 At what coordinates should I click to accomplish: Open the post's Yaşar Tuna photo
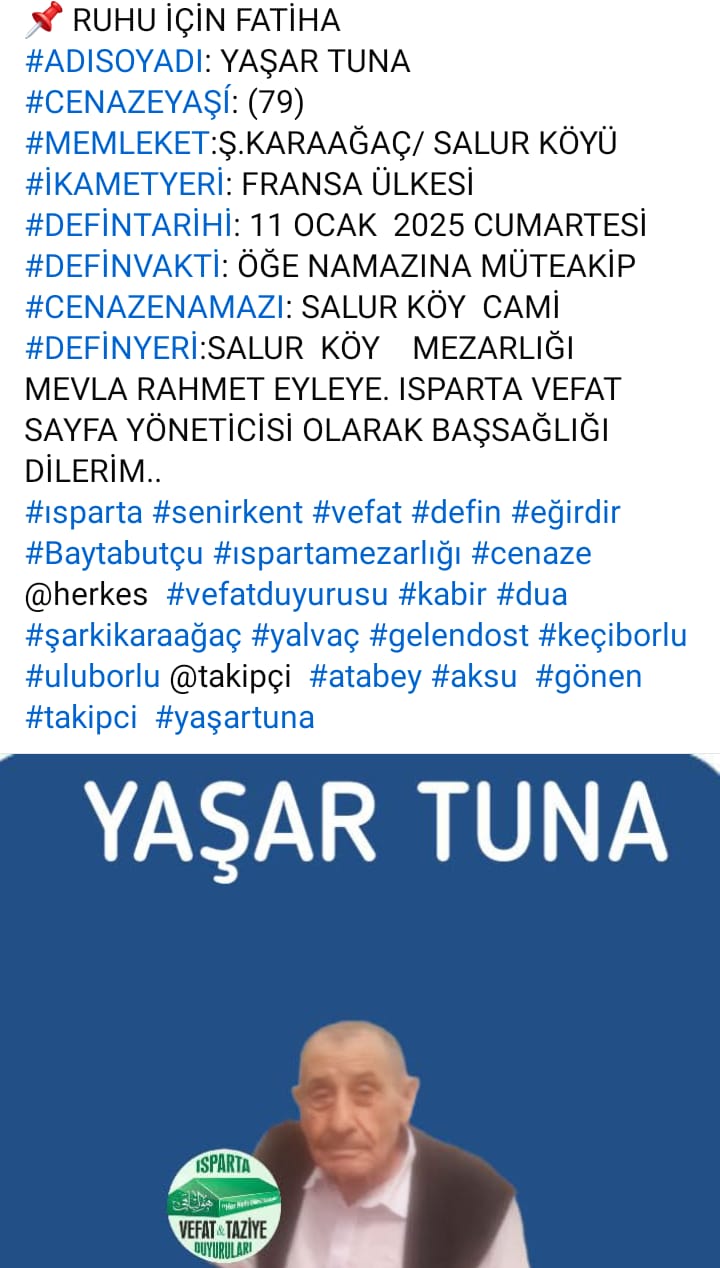pos(360,1010)
